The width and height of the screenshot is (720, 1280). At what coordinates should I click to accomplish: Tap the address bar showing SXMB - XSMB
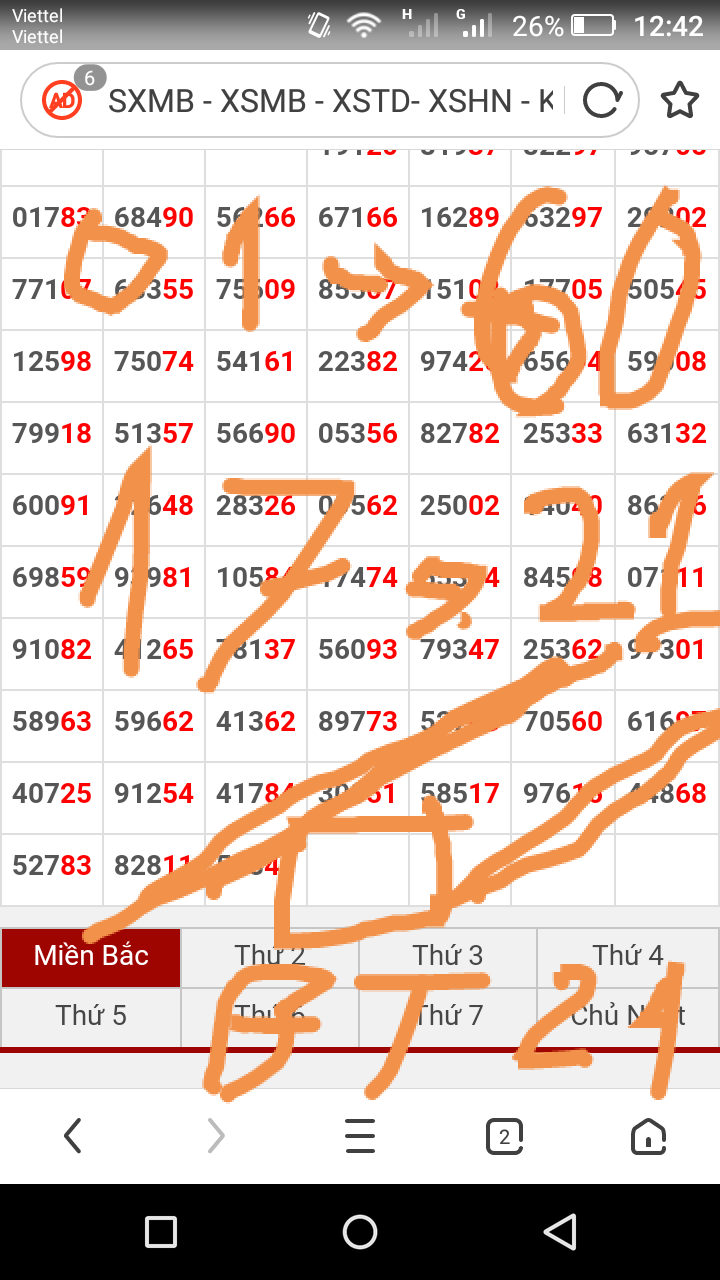(x=330, y=100)
